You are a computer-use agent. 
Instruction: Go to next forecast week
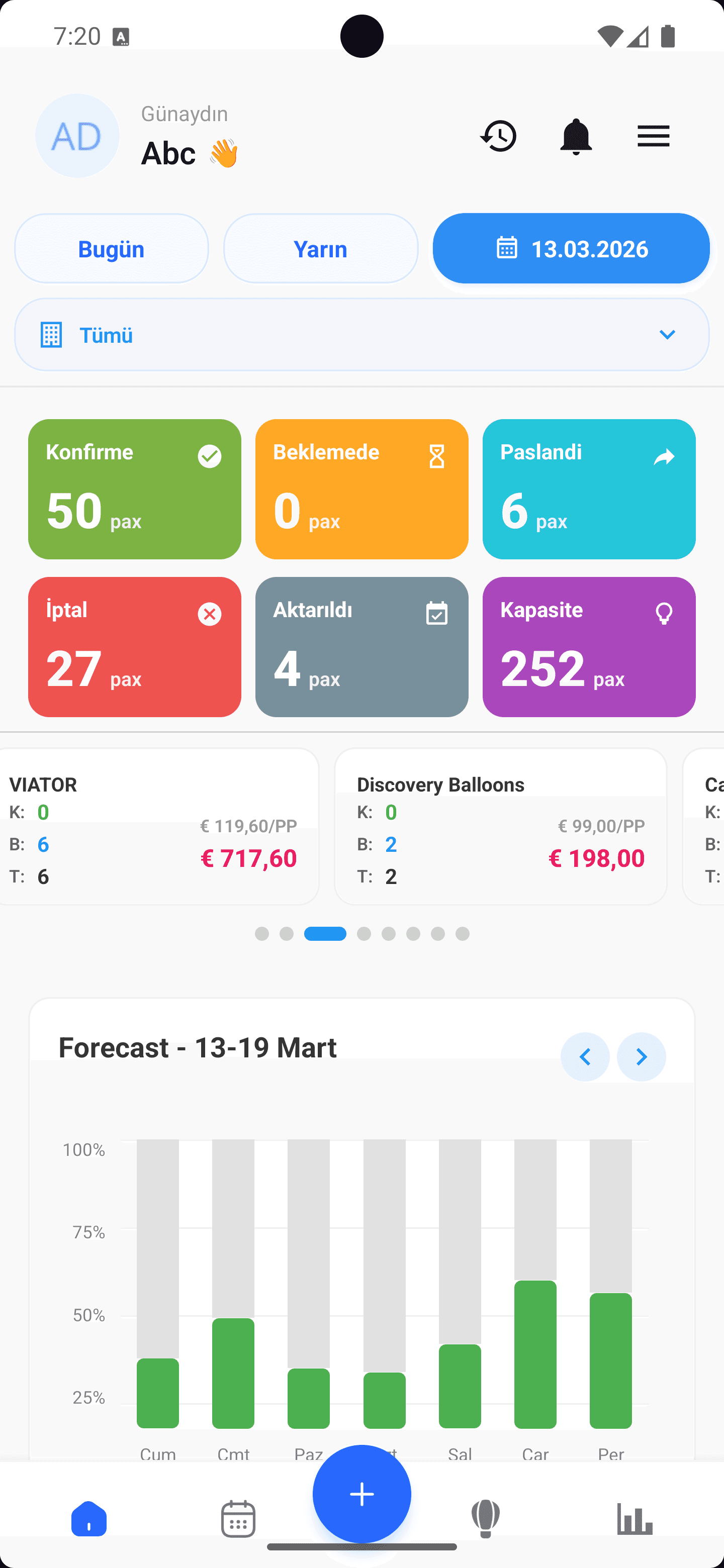coord(641,1057)
